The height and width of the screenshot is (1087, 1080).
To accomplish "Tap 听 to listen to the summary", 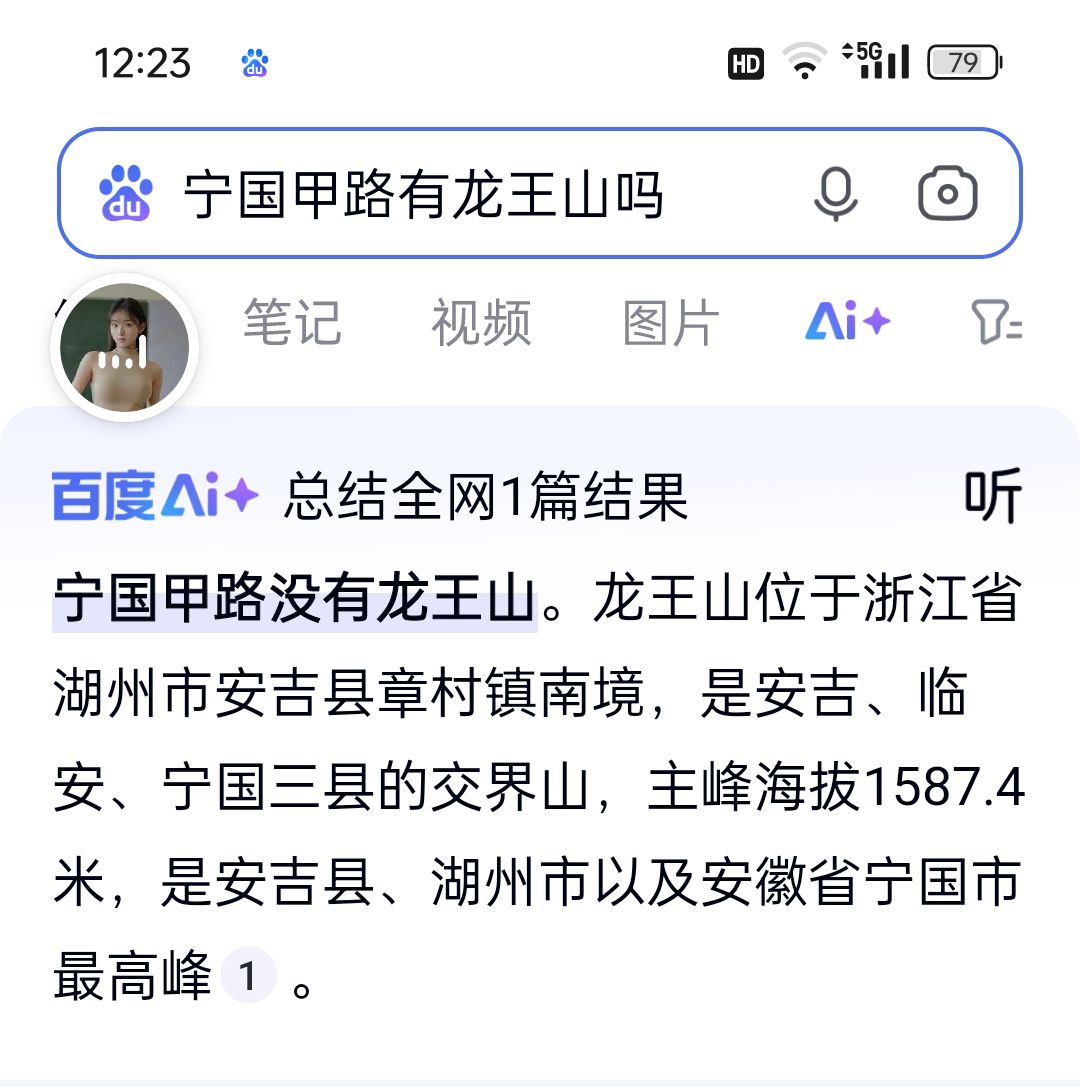I will click(993, 497).
